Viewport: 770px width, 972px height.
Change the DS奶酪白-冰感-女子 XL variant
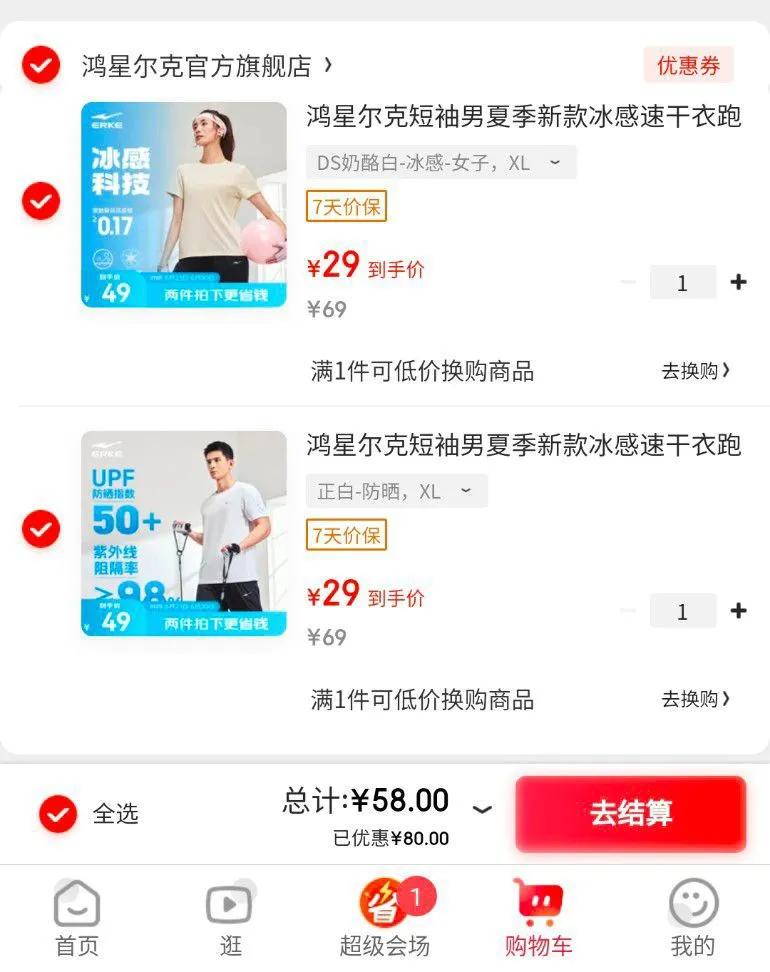click(x=441, y=162)
